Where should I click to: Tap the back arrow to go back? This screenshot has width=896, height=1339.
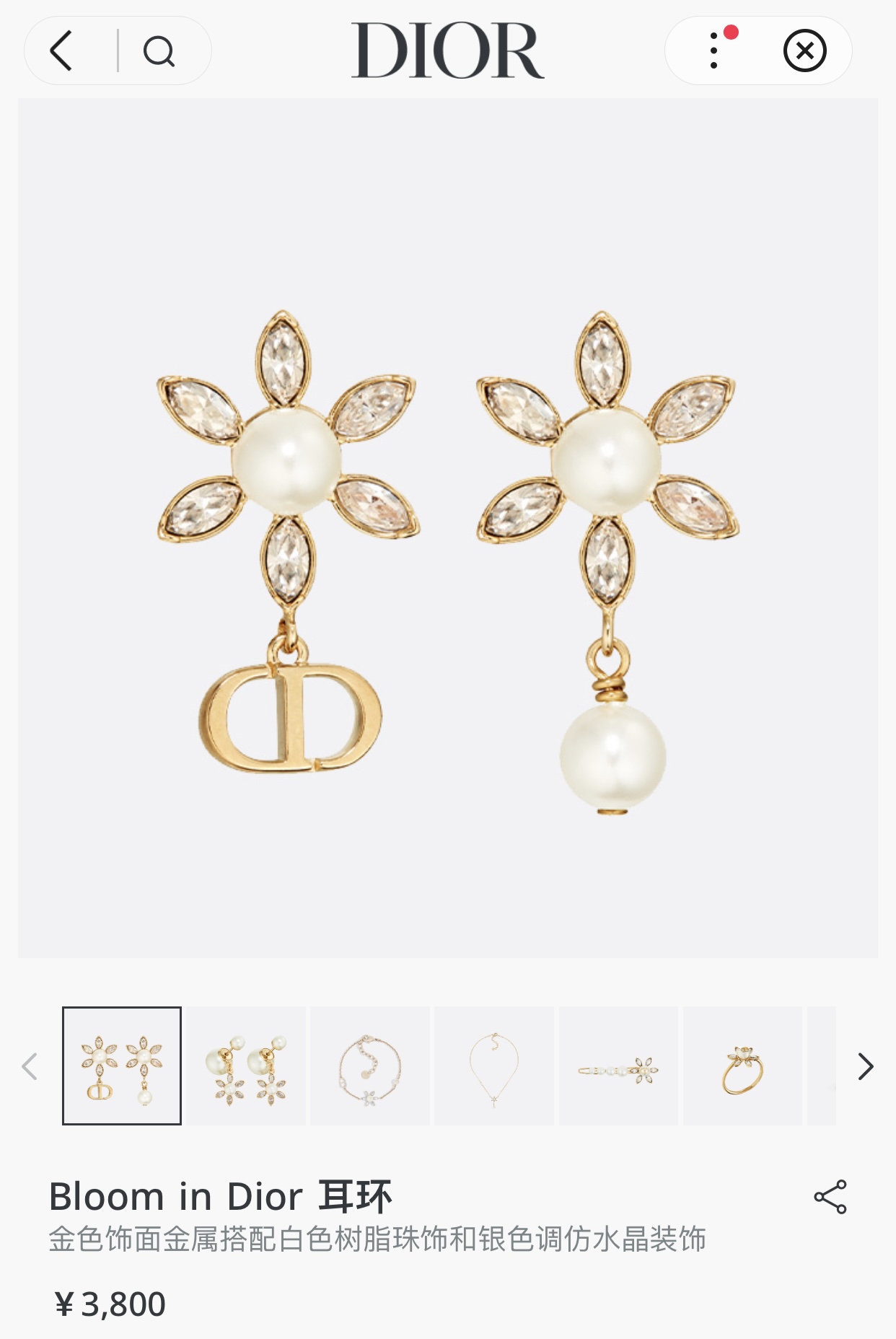(61, 51)
